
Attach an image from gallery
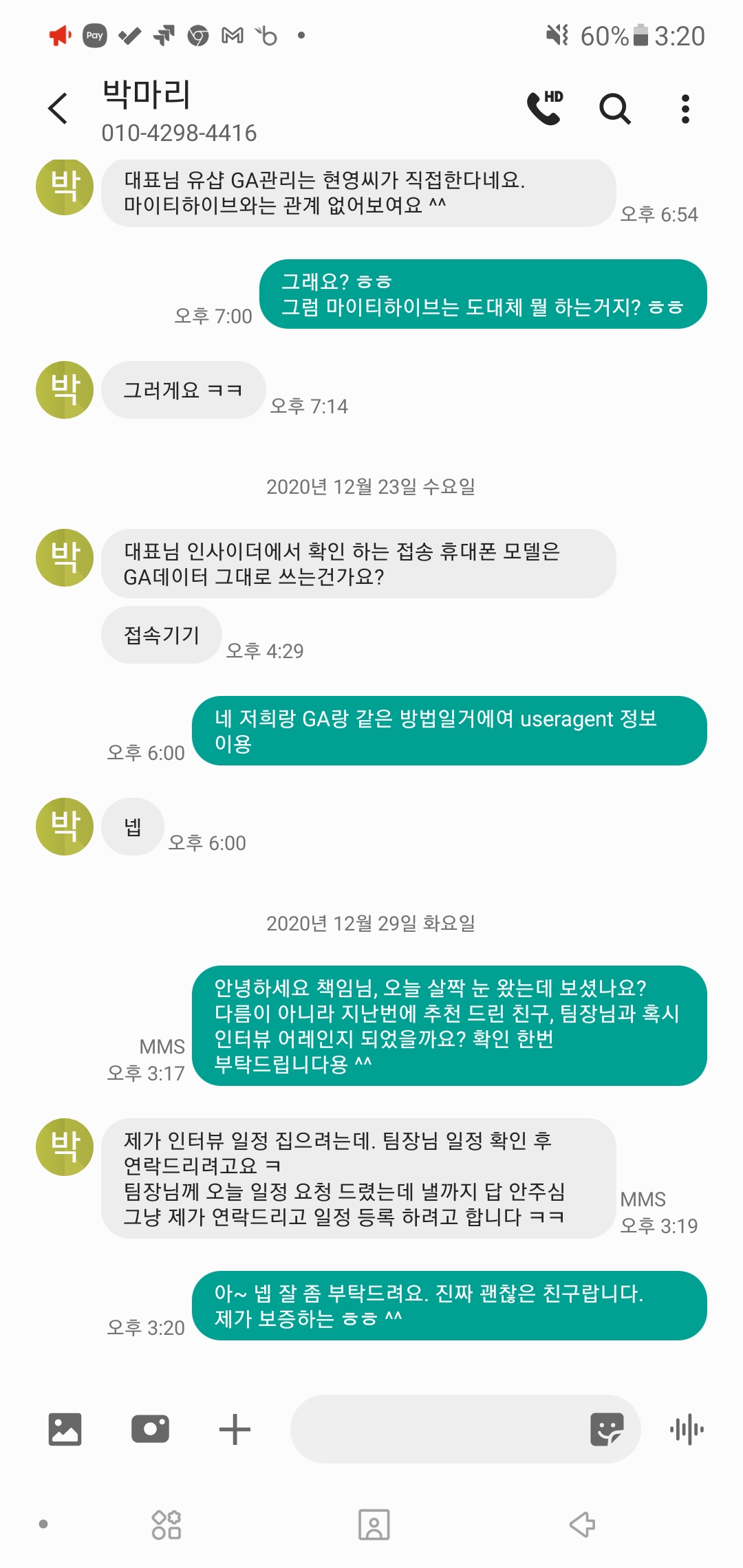click(x=65, y=1429)
